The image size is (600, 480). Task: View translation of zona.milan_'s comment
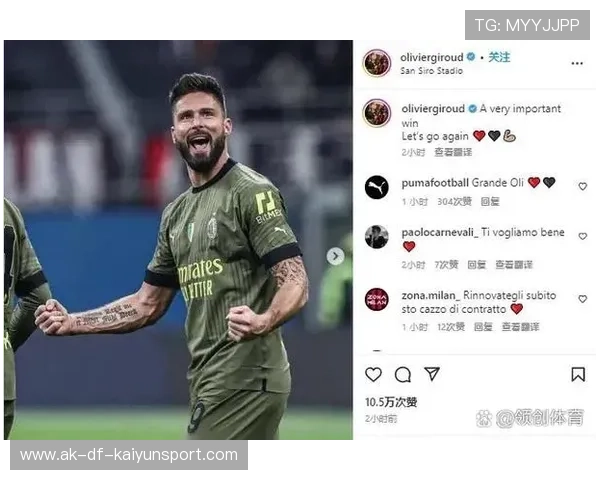pyautogui.click(x=519, y=327)
